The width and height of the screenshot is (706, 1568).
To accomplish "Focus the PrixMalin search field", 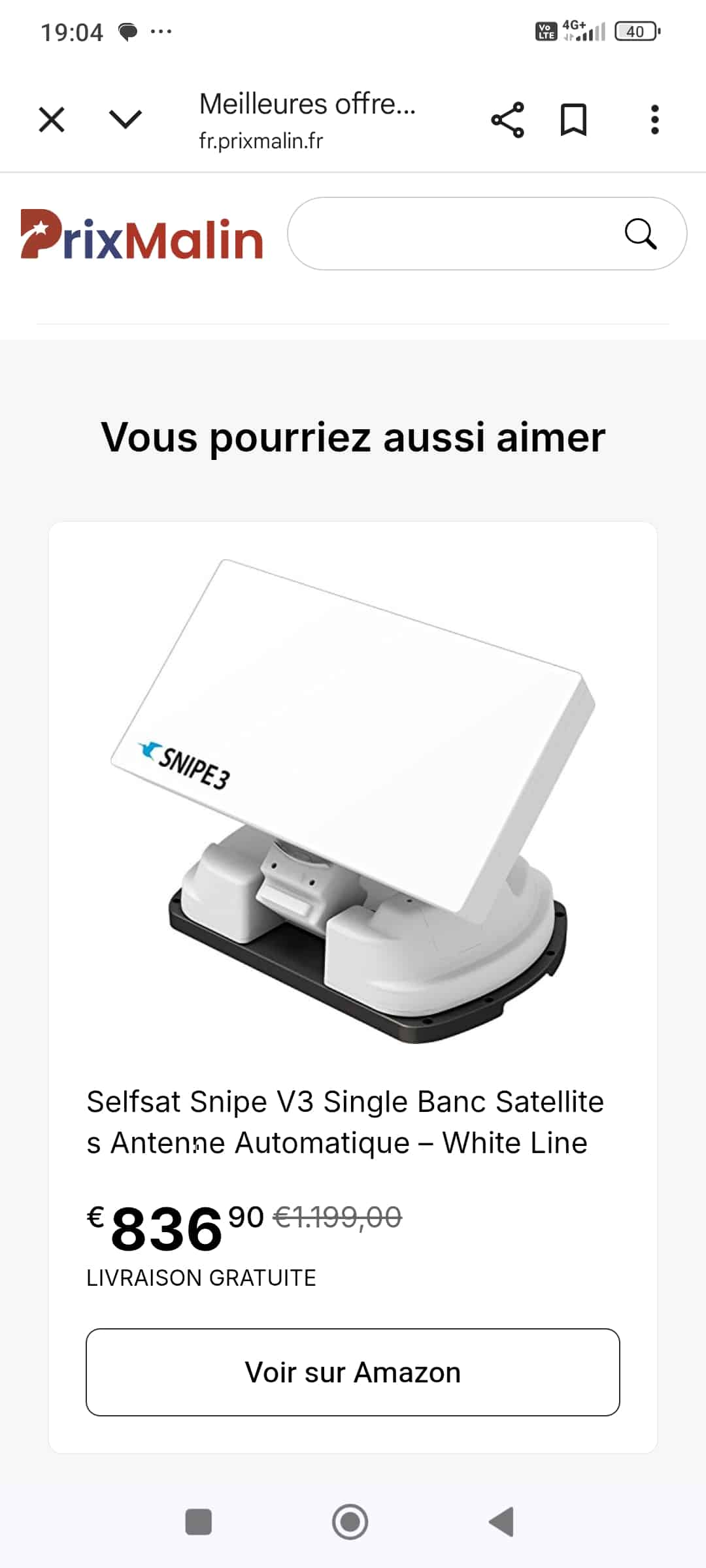I will point(487,233).
